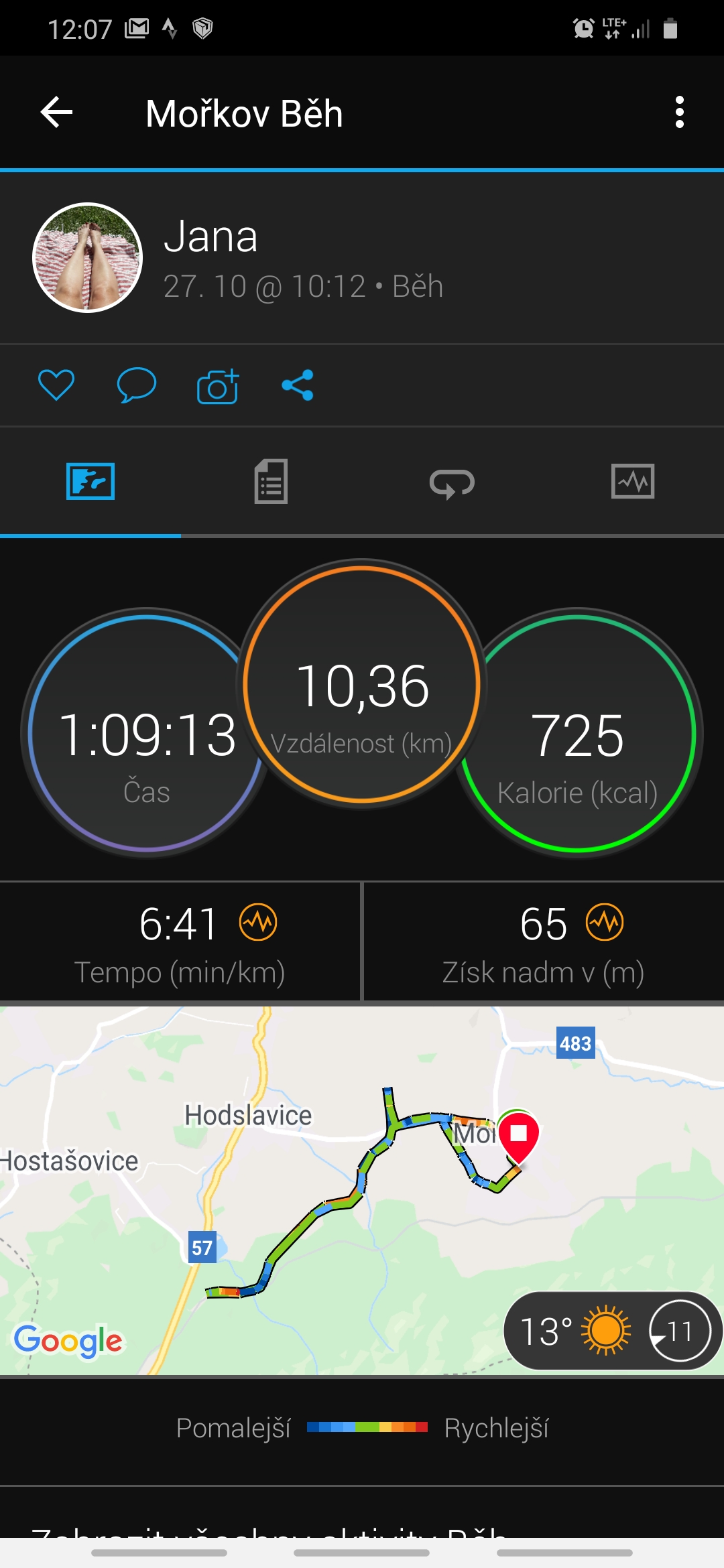This screenshot has width=724, height=1568.
Task: Open the Tempo 6:41 pace insight icon
Action: coord(258,922)
